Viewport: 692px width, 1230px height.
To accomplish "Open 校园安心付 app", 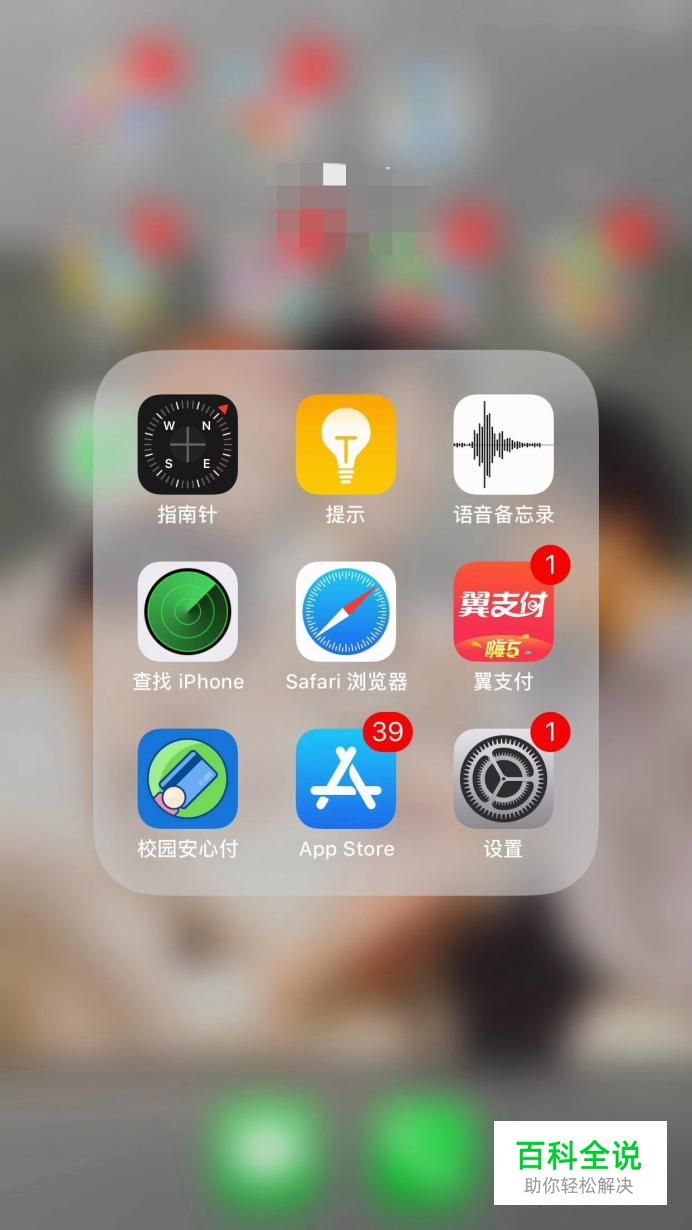I will pos(187,778).
